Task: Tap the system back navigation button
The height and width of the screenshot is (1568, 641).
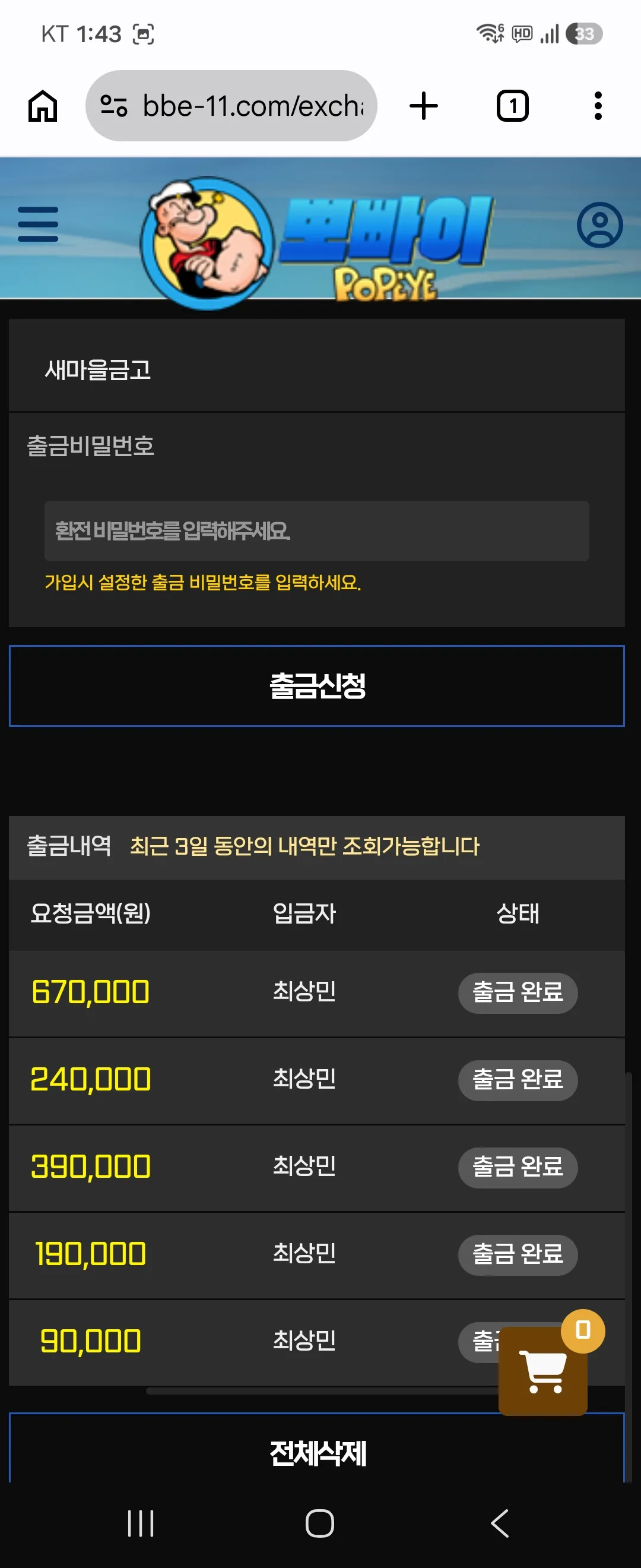Action: 499,1523
